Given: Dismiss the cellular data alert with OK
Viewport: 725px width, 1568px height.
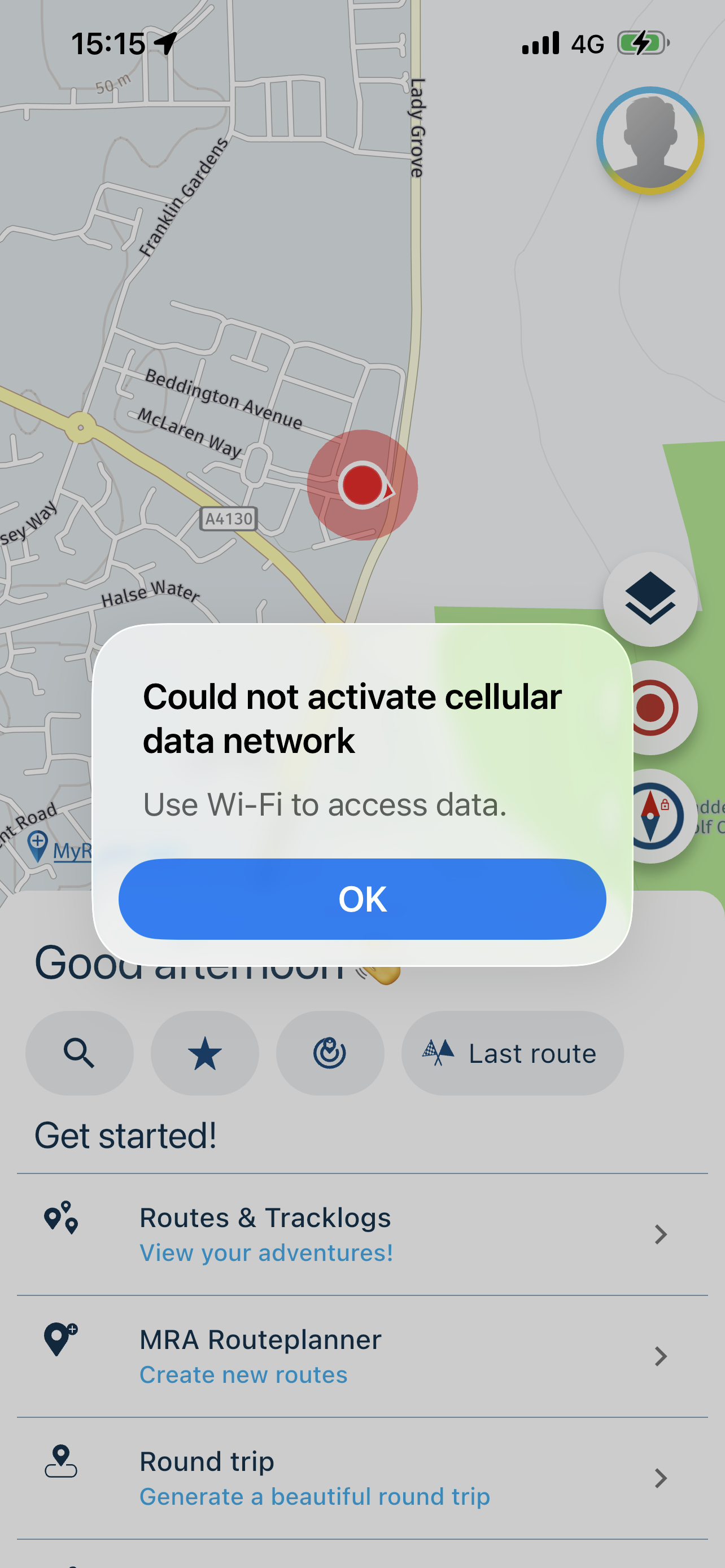Looking at the screenshot, I should coord(362,899).
